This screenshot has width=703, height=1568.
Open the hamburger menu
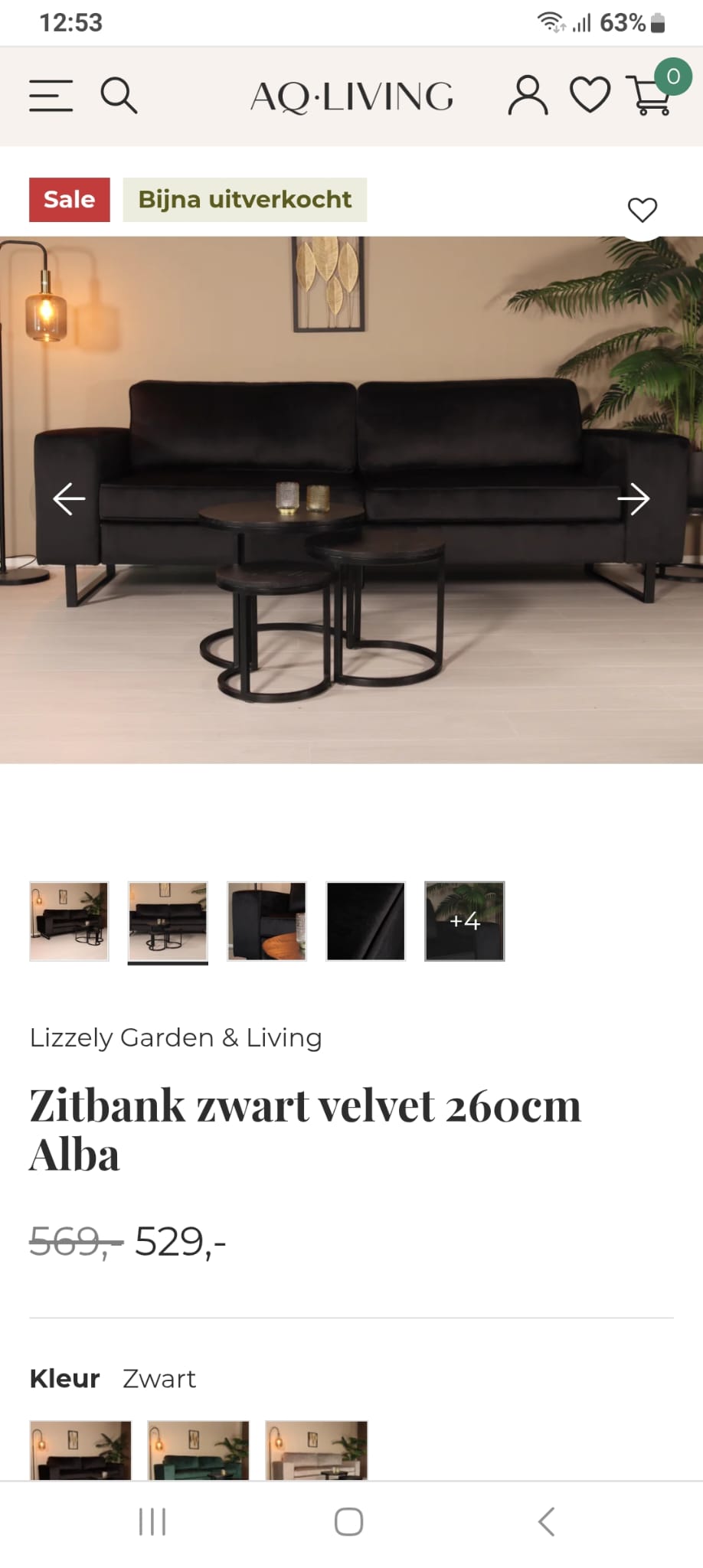click(51, 96)
